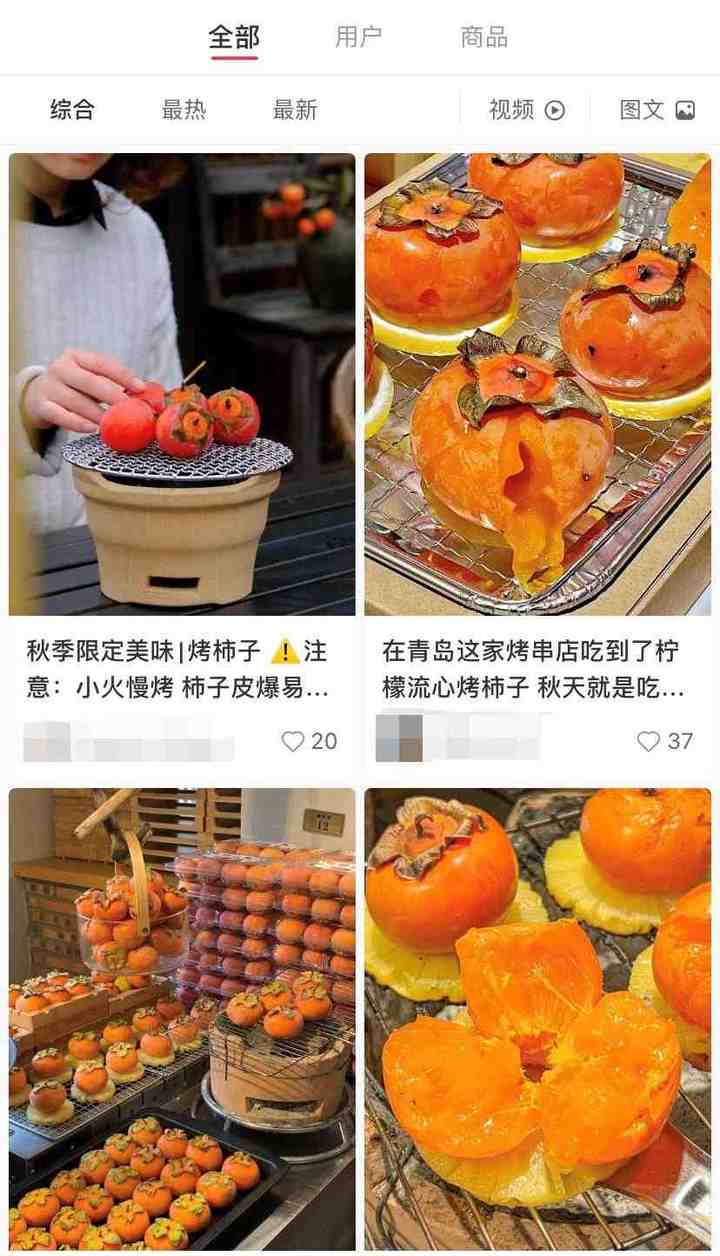This screenshot has width=720, height=1256.
Task: Filter results to 视频 only
Action: [x=526, y=110]
